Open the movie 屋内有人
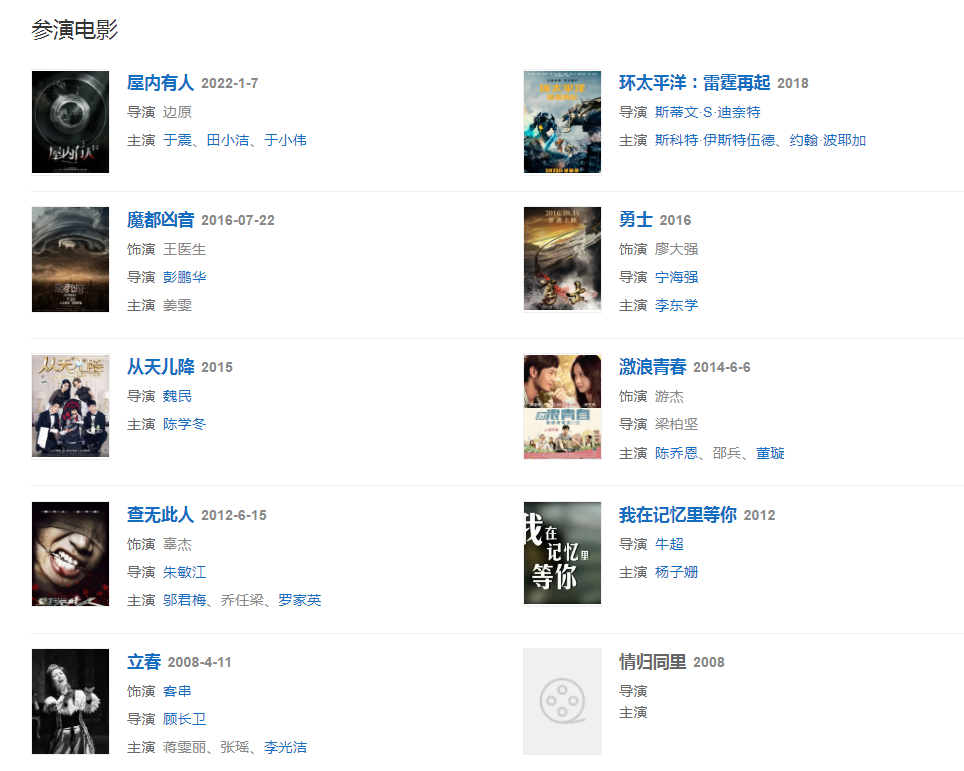 tap(160, 83)
